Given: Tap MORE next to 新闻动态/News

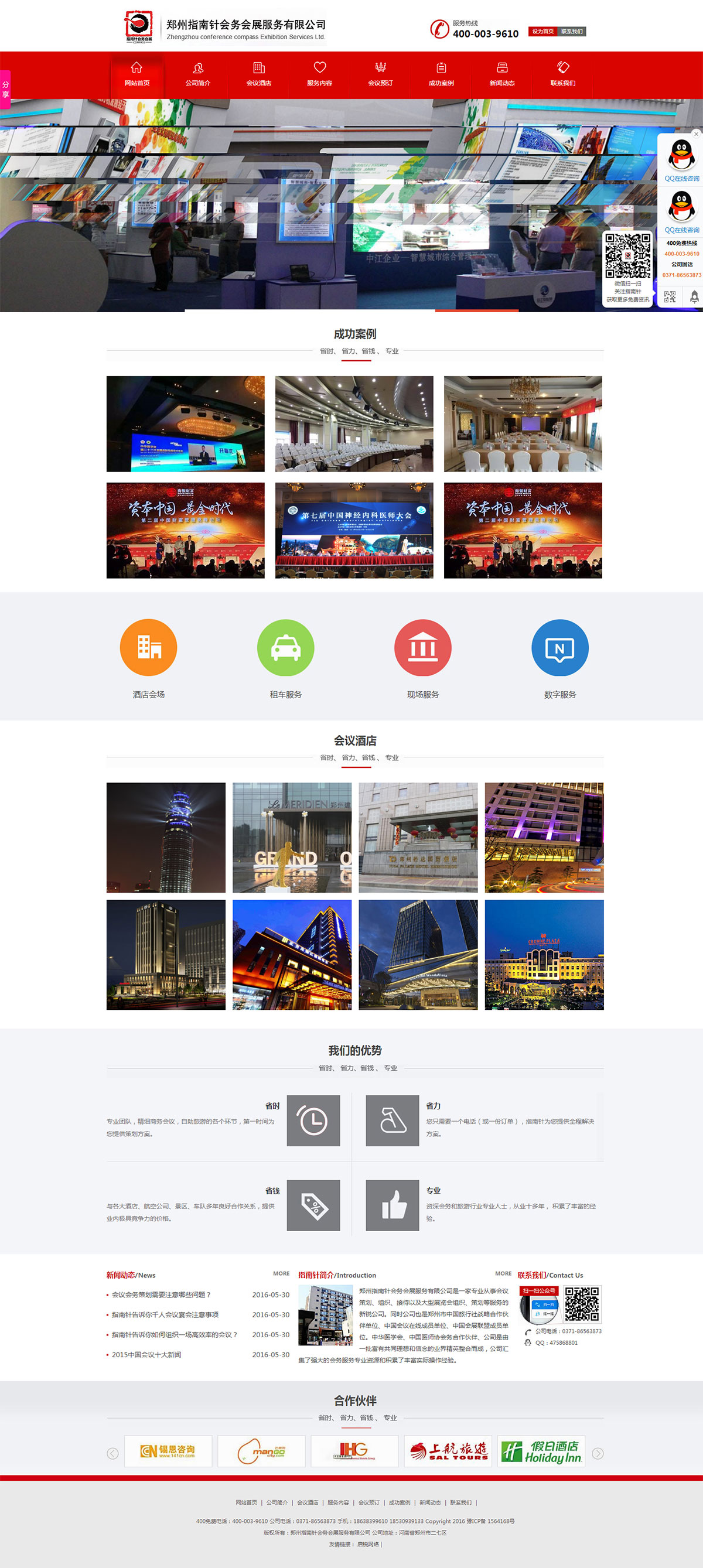Looking at the screenshot, I should pos(281,1273).
